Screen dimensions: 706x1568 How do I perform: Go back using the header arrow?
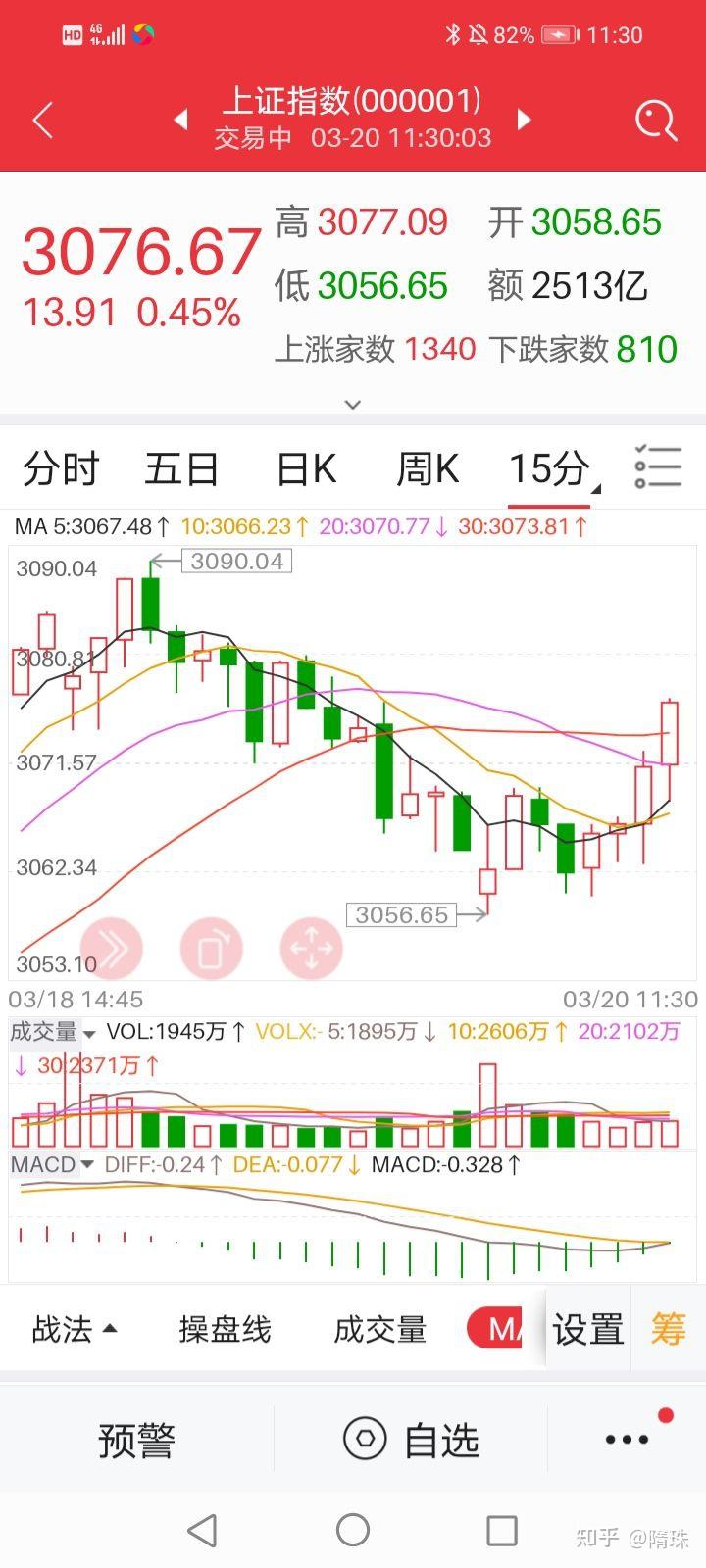[42, 121]
